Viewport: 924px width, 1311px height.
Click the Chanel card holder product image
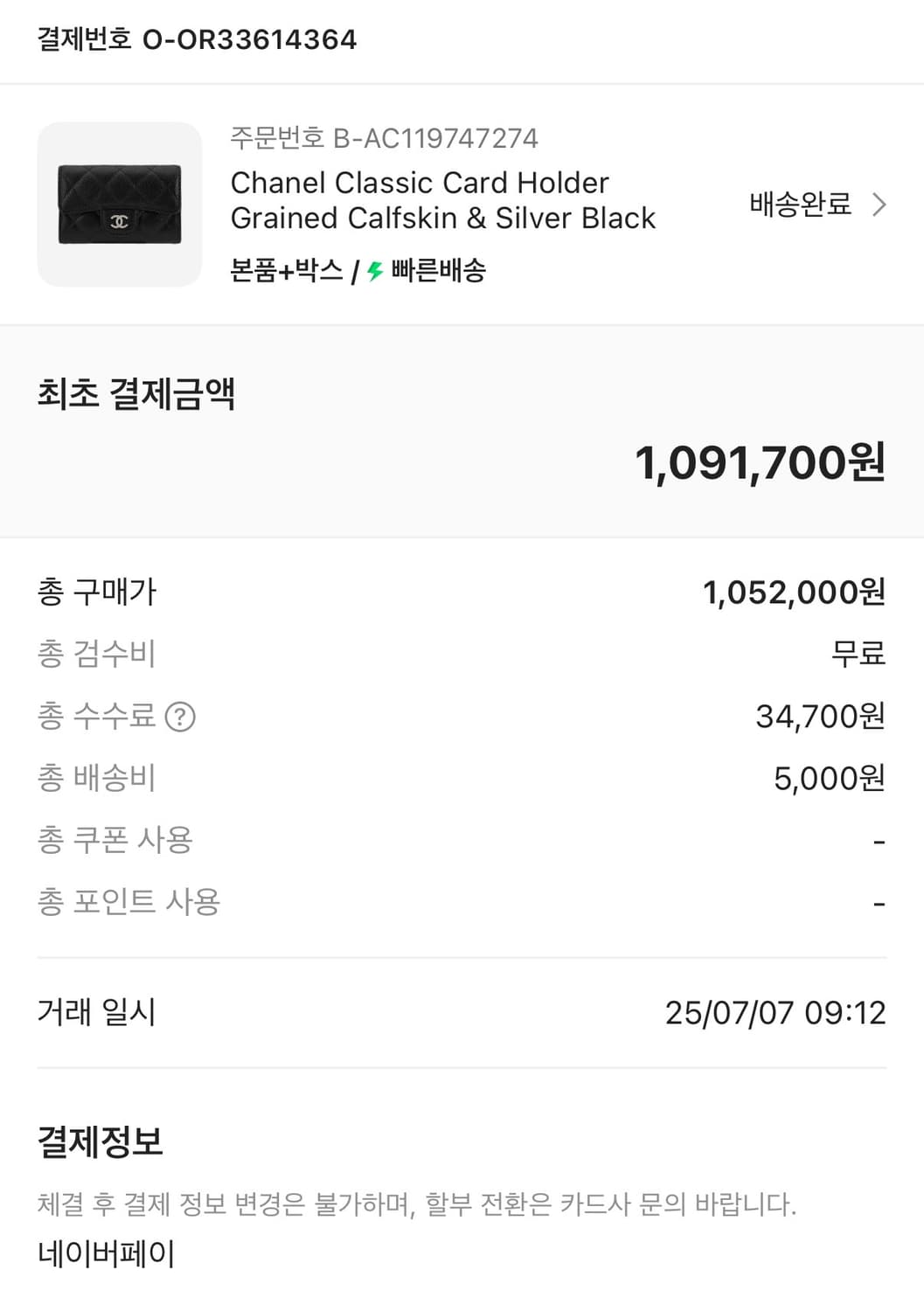tap(119, 205)
